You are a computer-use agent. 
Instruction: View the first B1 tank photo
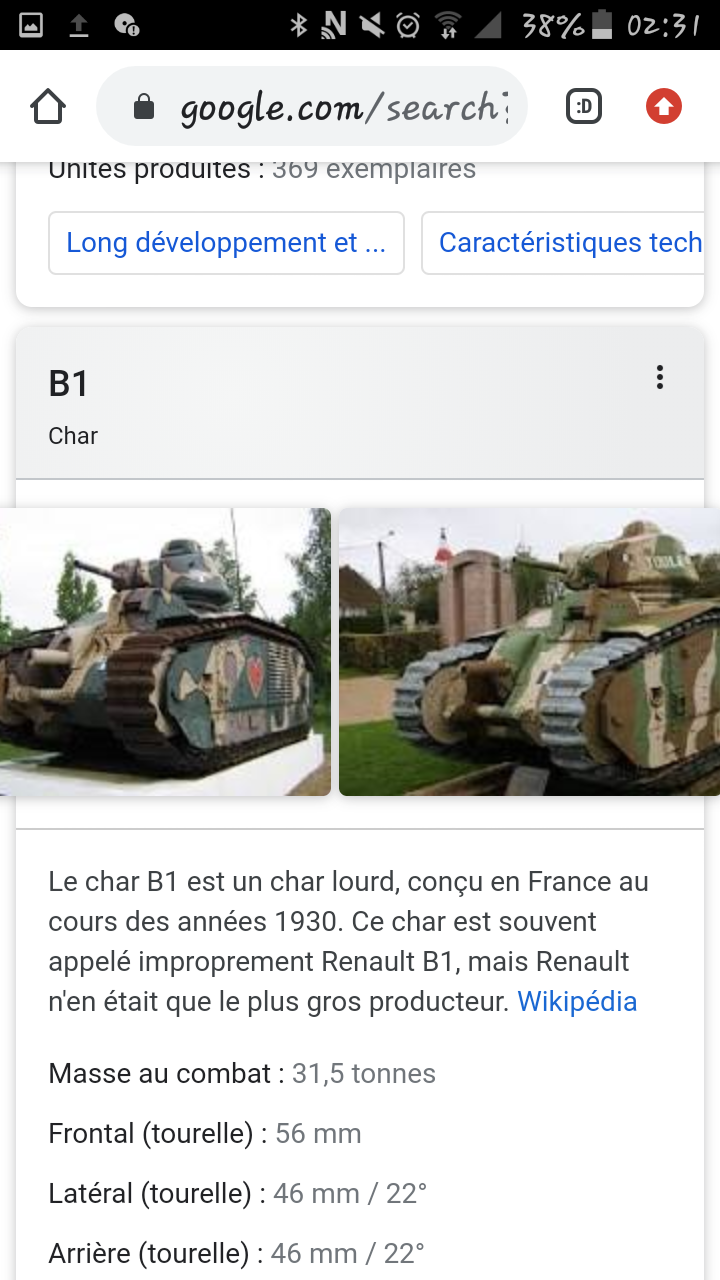coord(164,652)
